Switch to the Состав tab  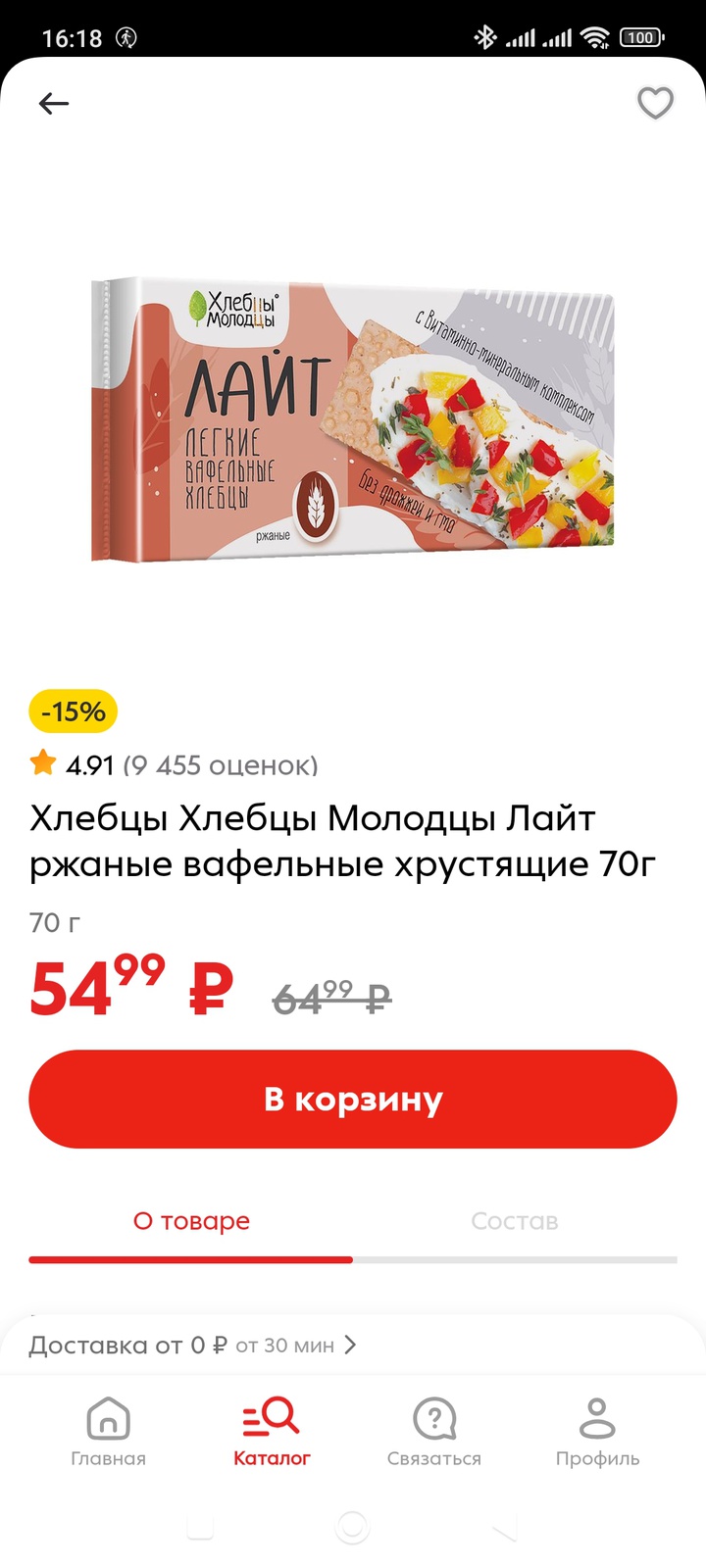514,1221
